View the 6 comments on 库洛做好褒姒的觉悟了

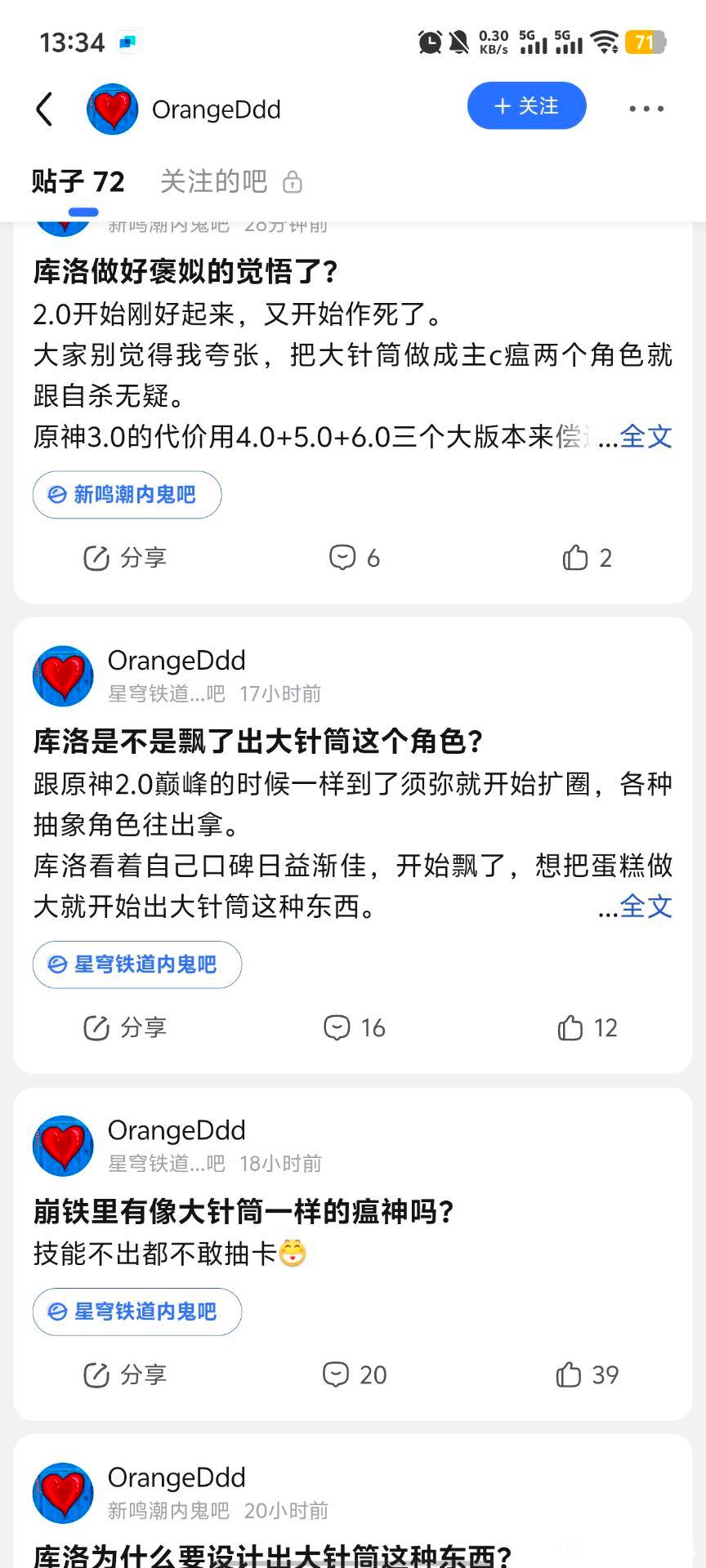point(354,559)
